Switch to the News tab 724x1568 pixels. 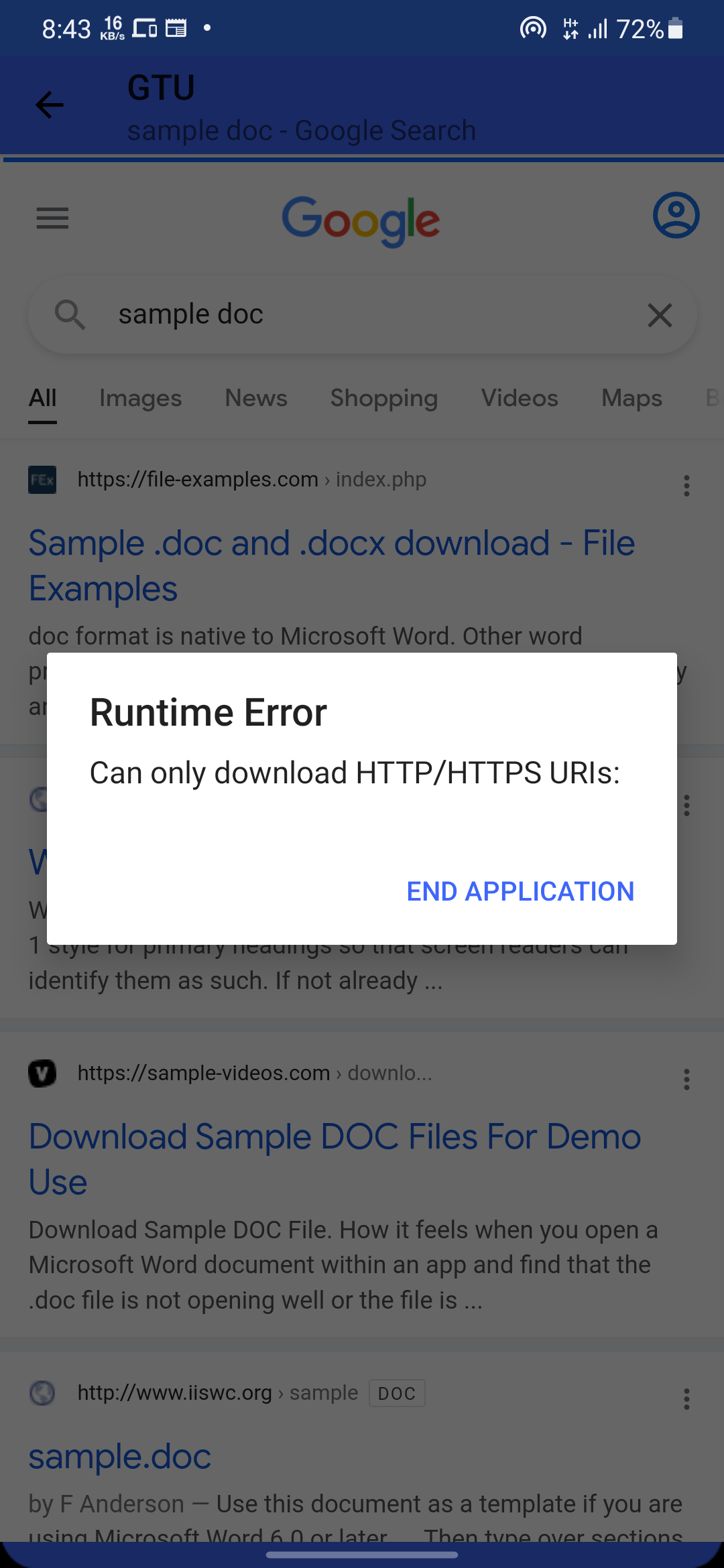click(x=256, y=398)
